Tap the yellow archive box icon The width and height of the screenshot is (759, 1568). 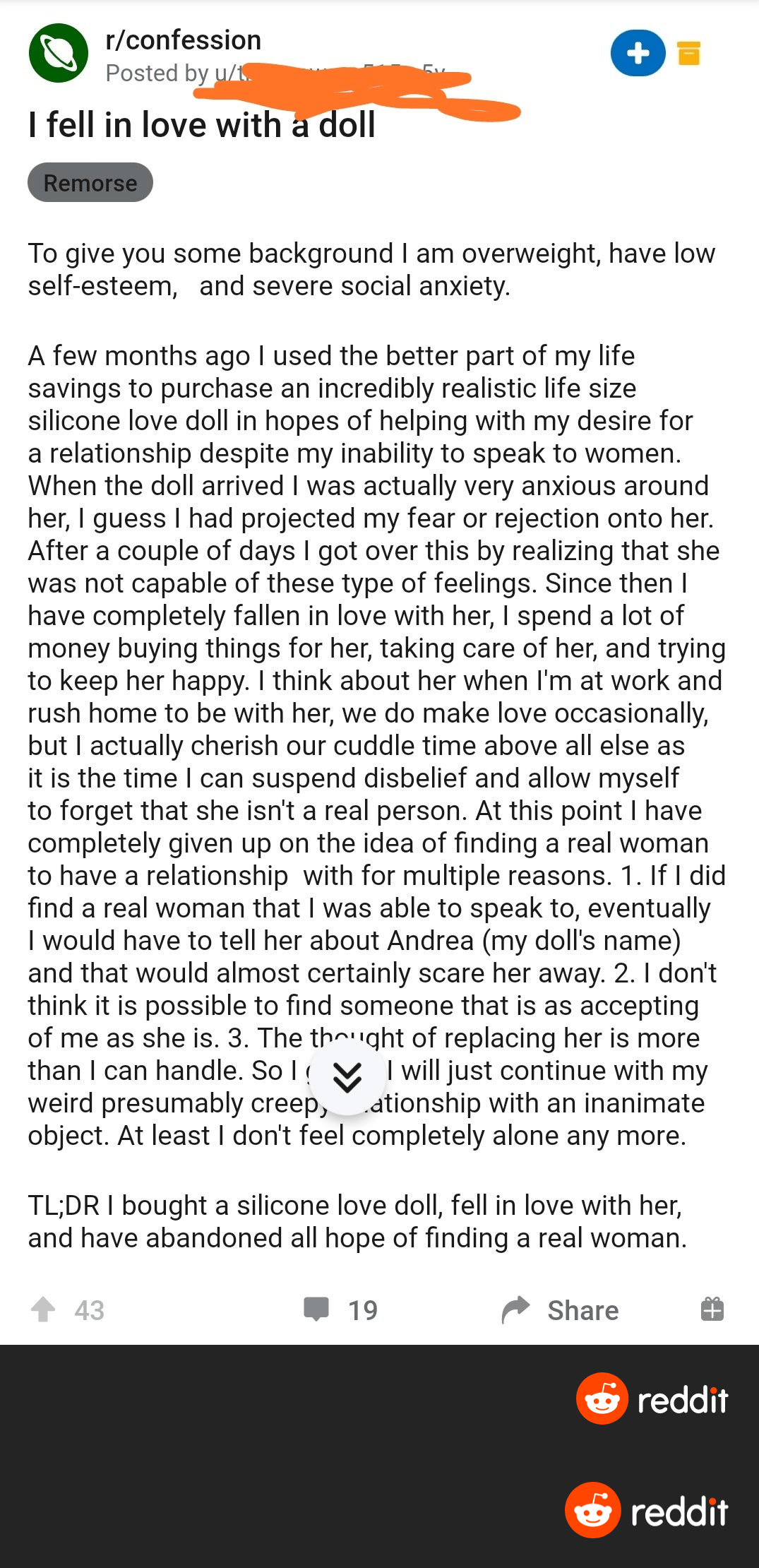tap(688, 53)
